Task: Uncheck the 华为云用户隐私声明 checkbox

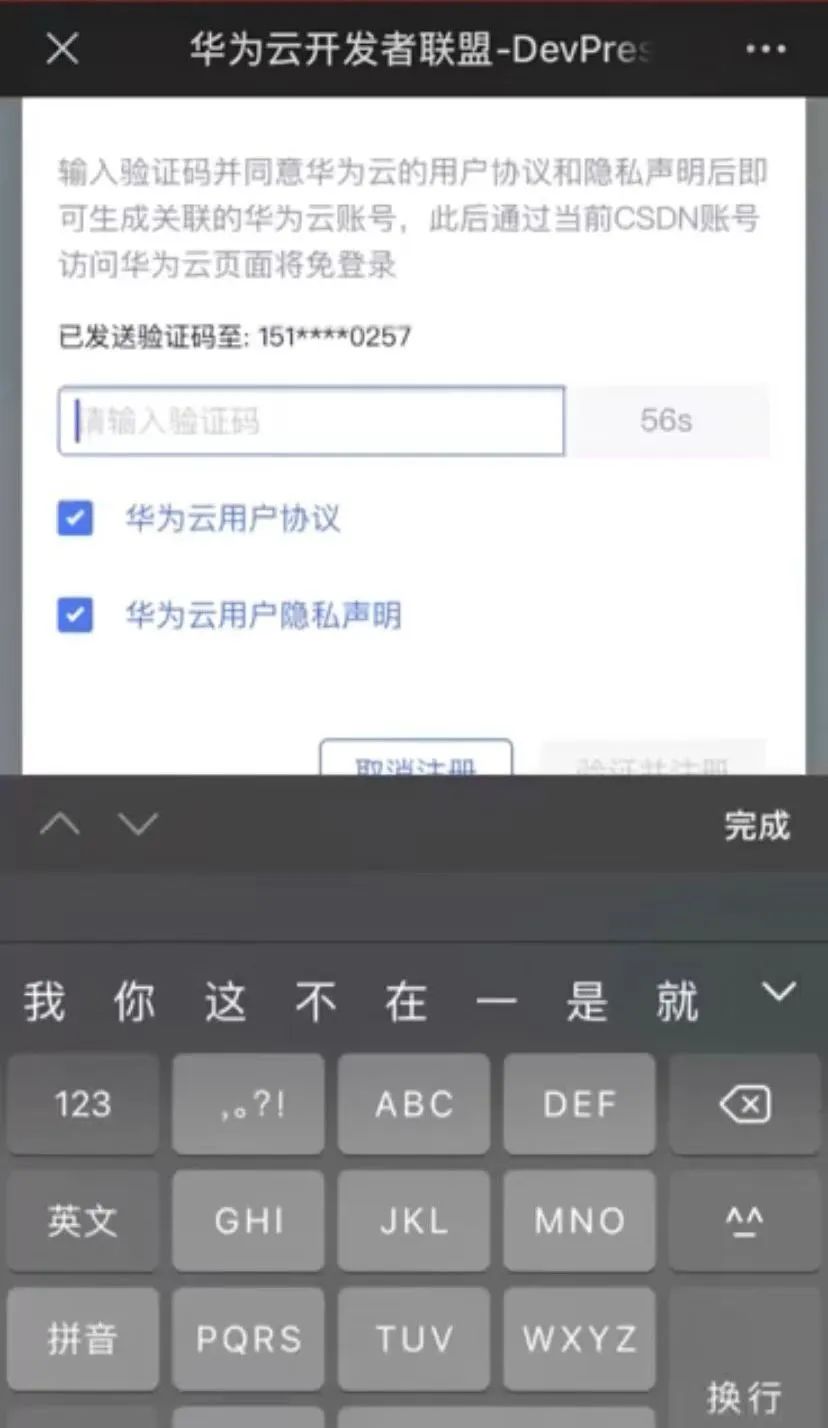Action: [x=75, y=615]
